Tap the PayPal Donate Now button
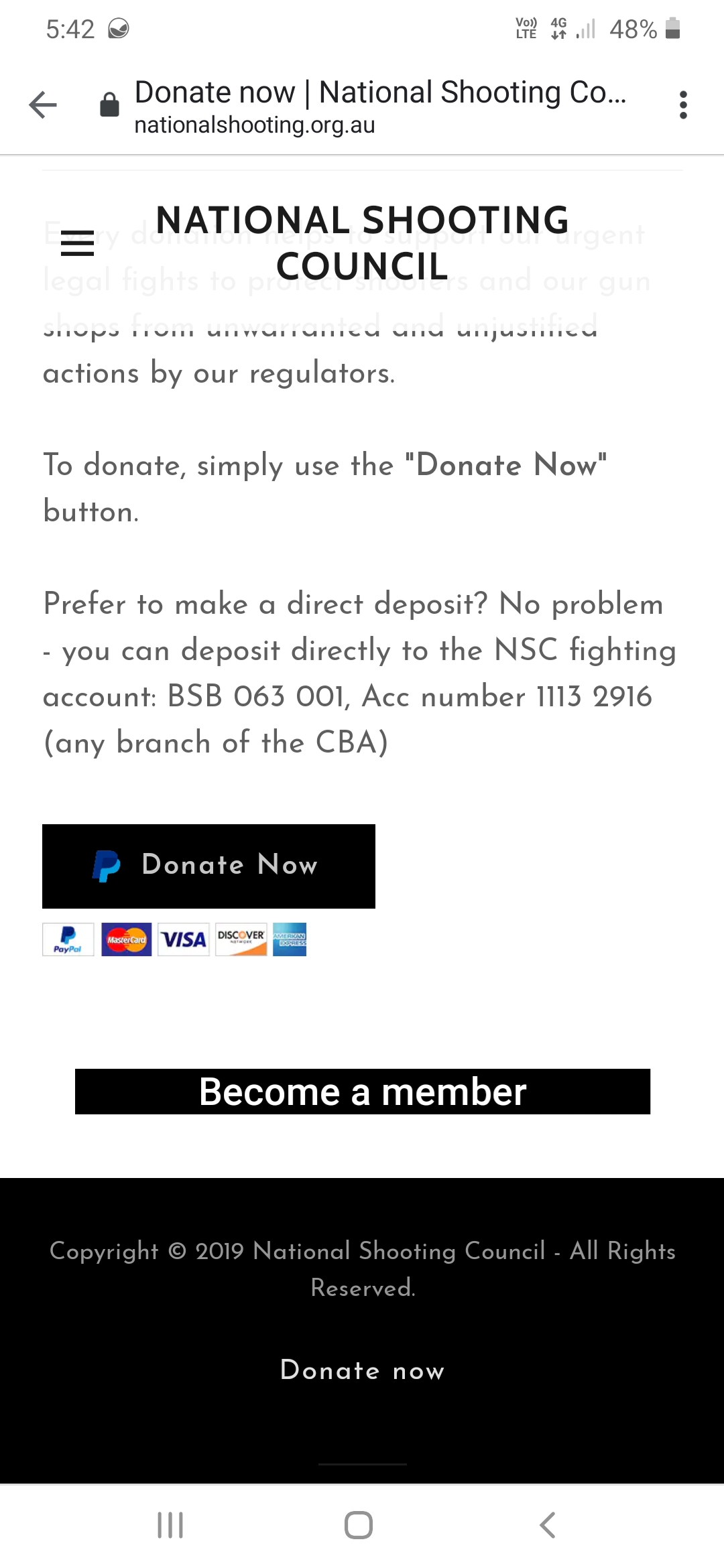The image size is (724, 1568). click(x=208, y=866)
